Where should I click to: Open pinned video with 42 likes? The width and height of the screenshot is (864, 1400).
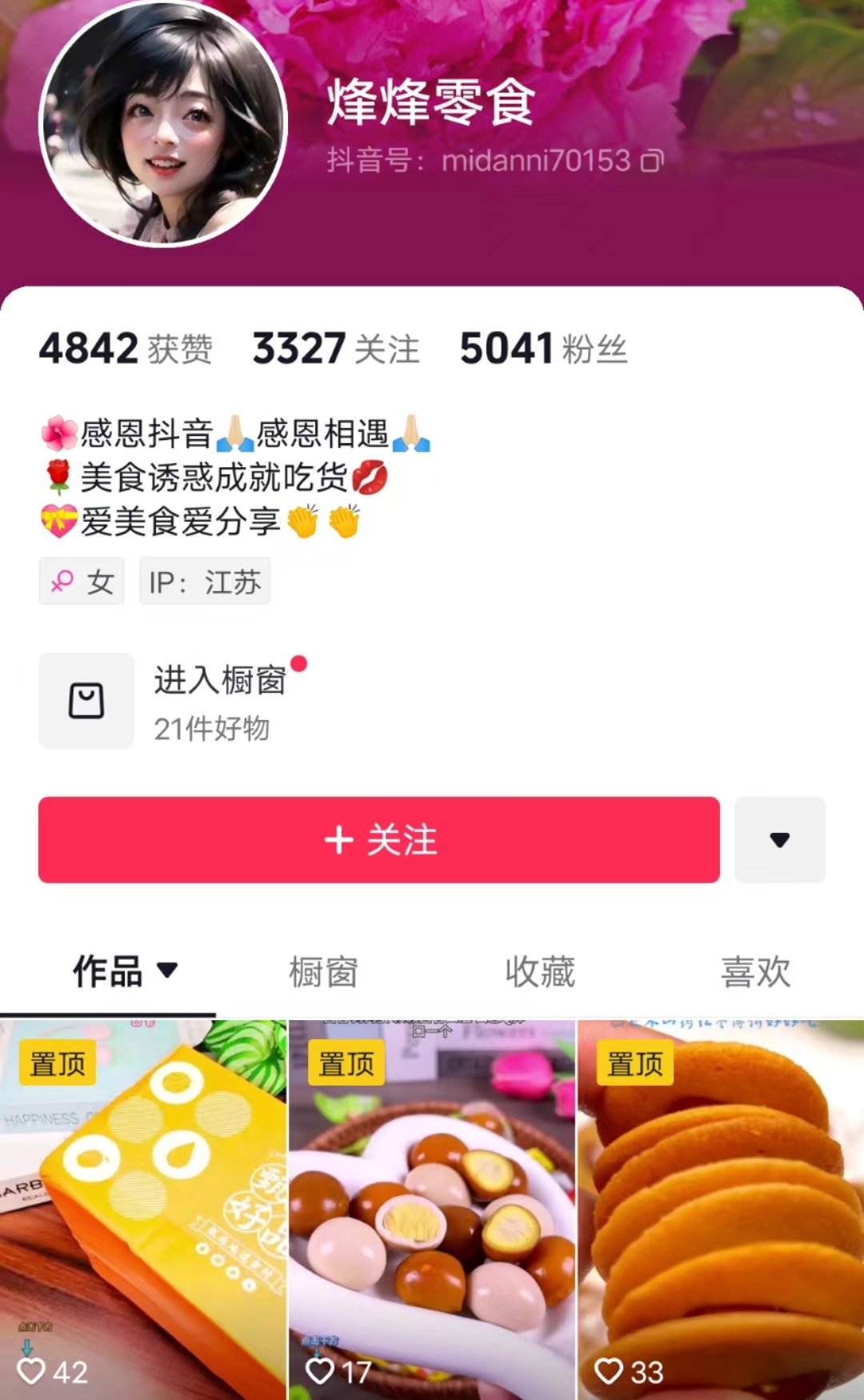142,1208
